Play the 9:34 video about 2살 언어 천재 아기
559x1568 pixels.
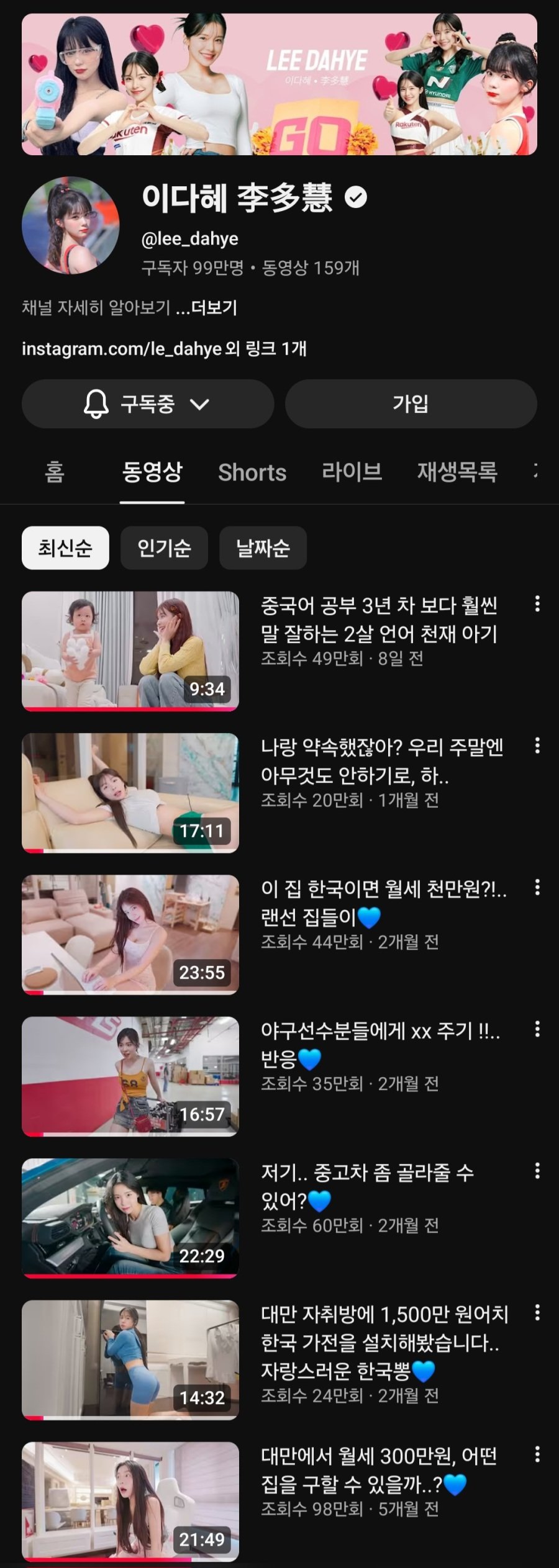tap(130, 651)
